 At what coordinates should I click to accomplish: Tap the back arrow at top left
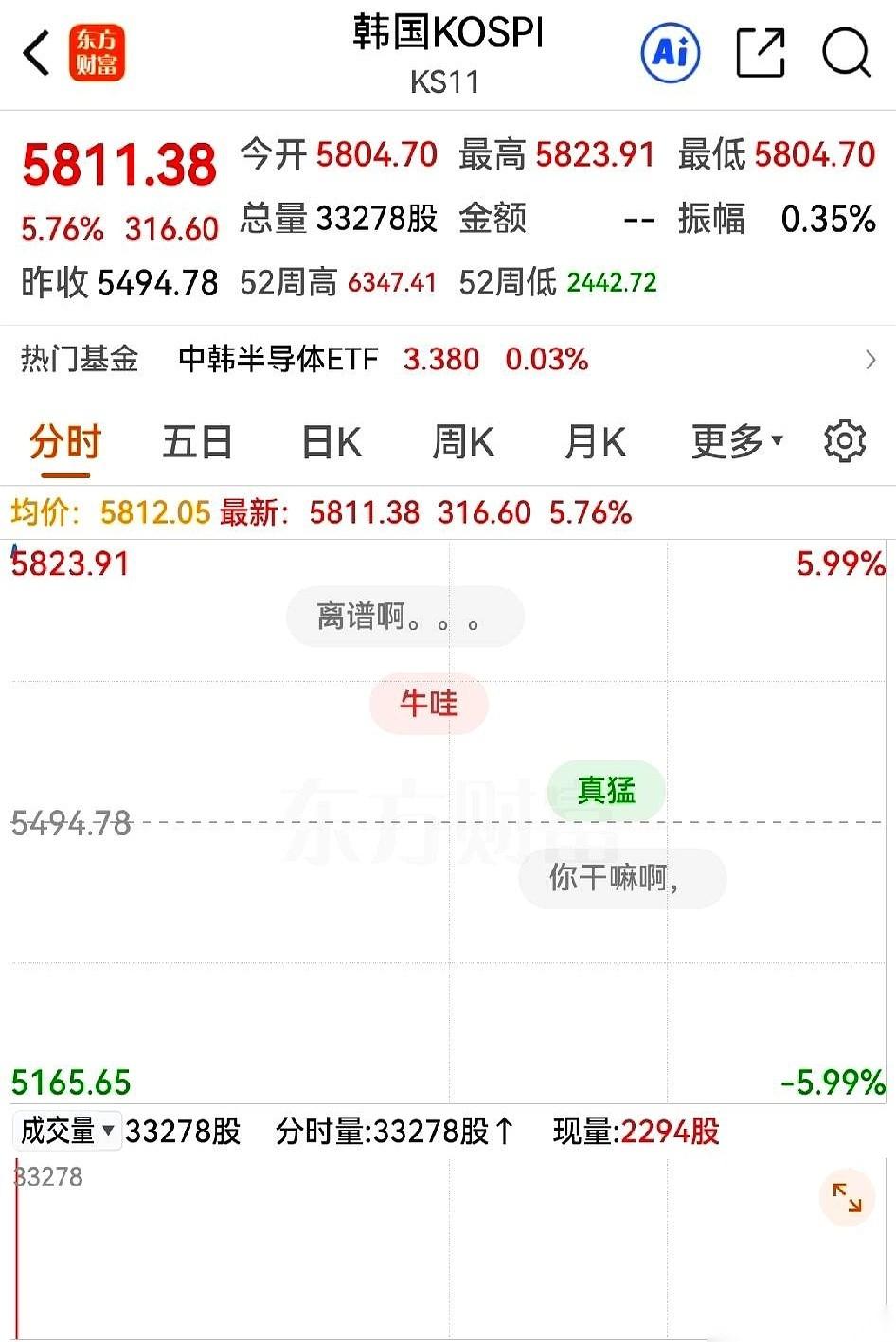click(x=35, y=52)
